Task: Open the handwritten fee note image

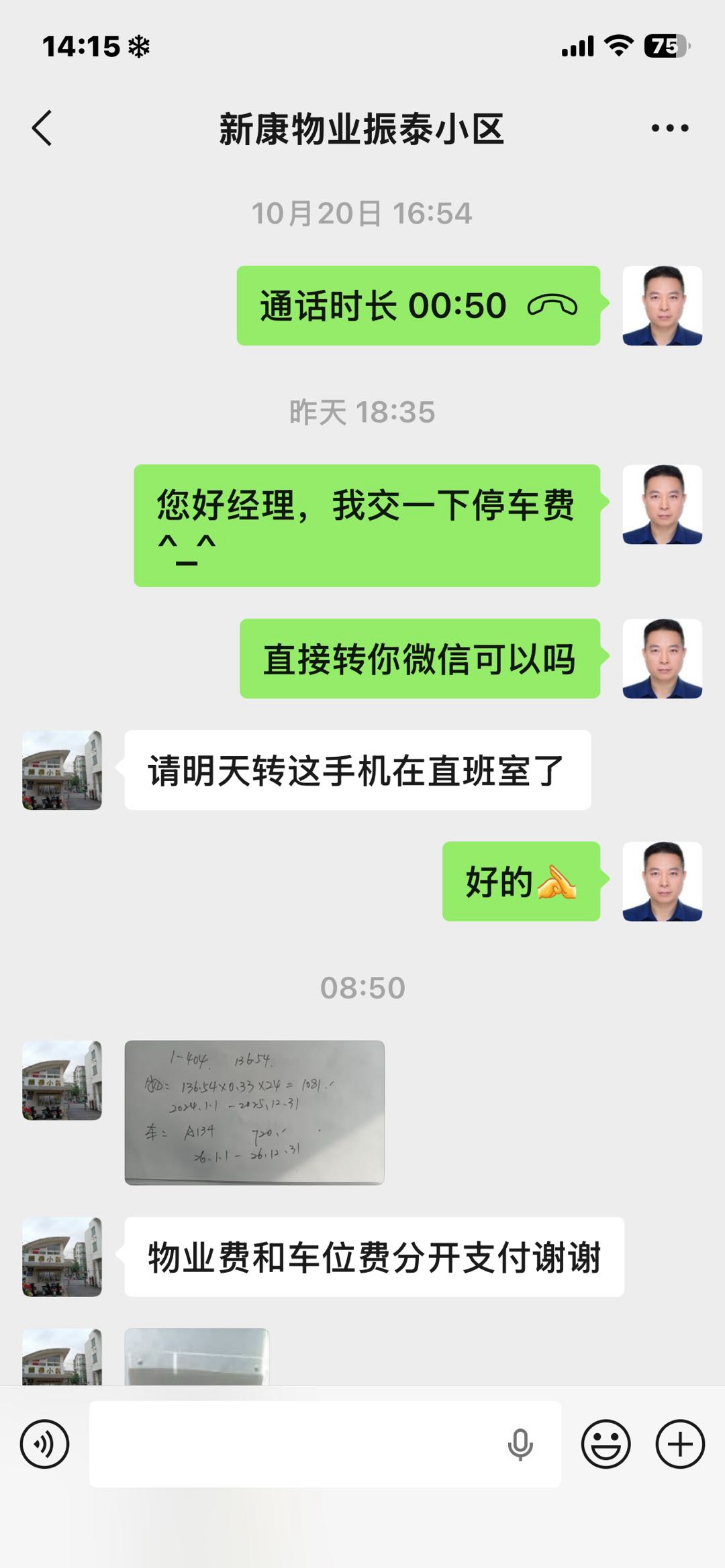Action: point(254,1112)
